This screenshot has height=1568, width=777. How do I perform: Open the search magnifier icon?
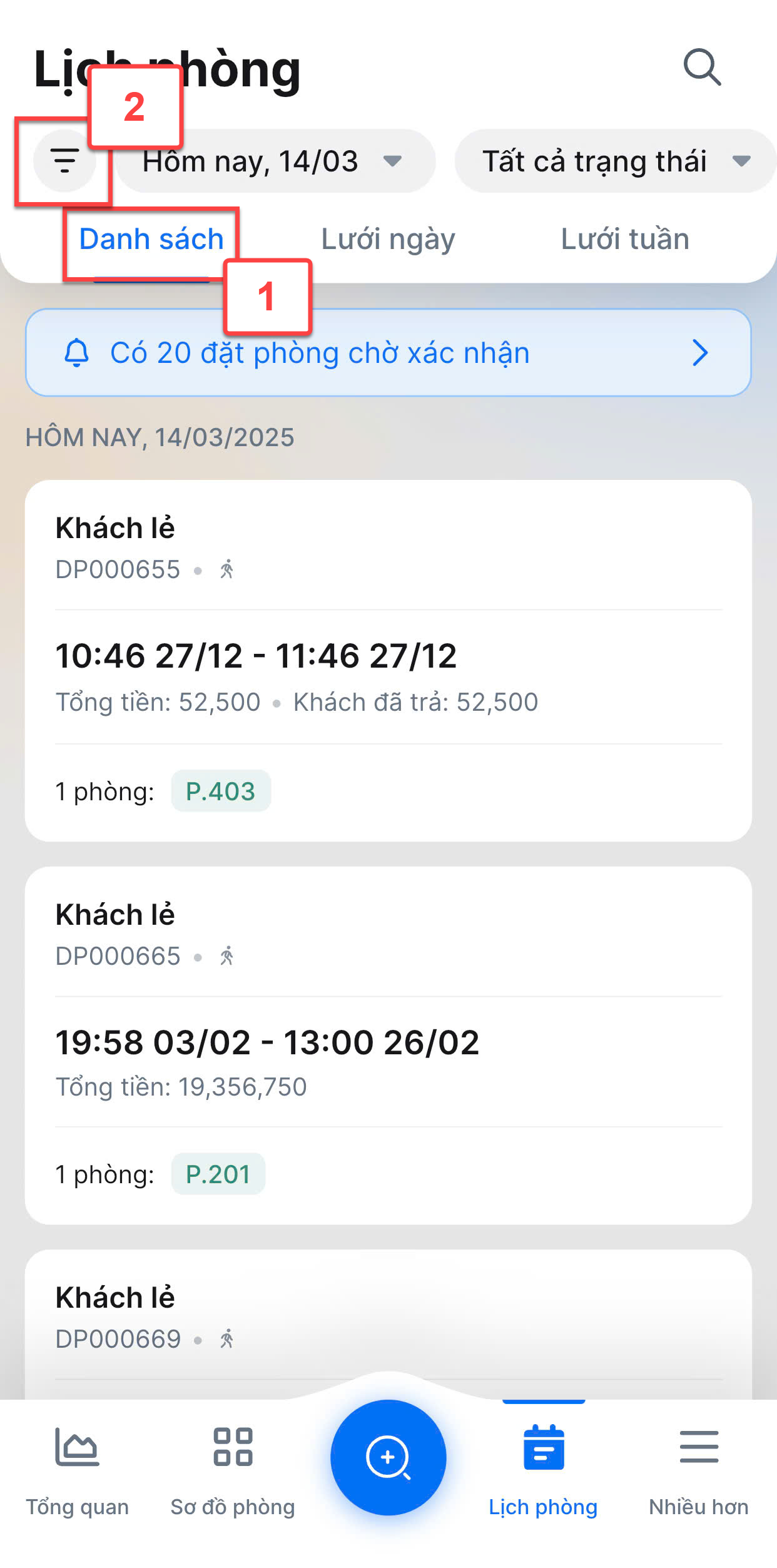[702, 66]
